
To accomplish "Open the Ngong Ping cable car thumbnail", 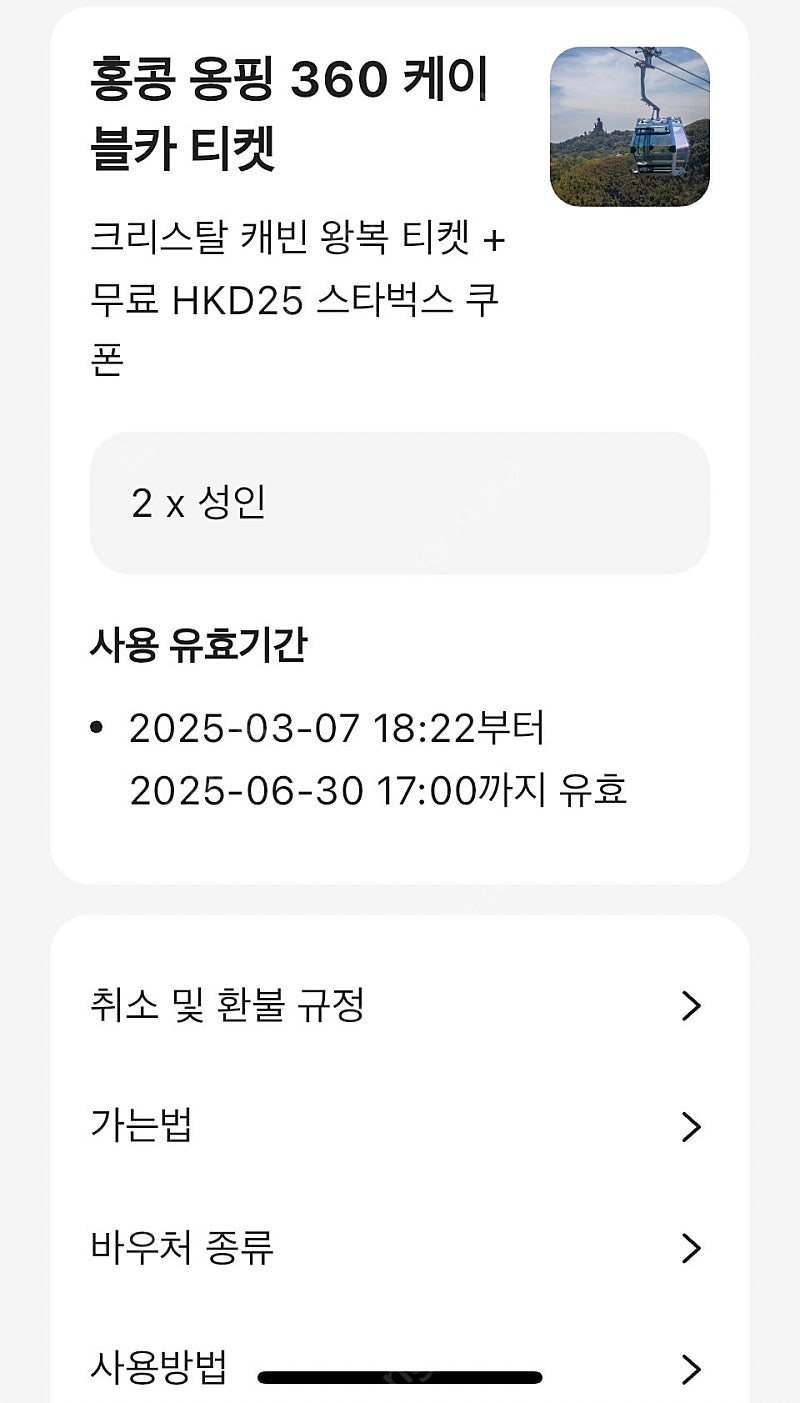I will click(630, 126).
